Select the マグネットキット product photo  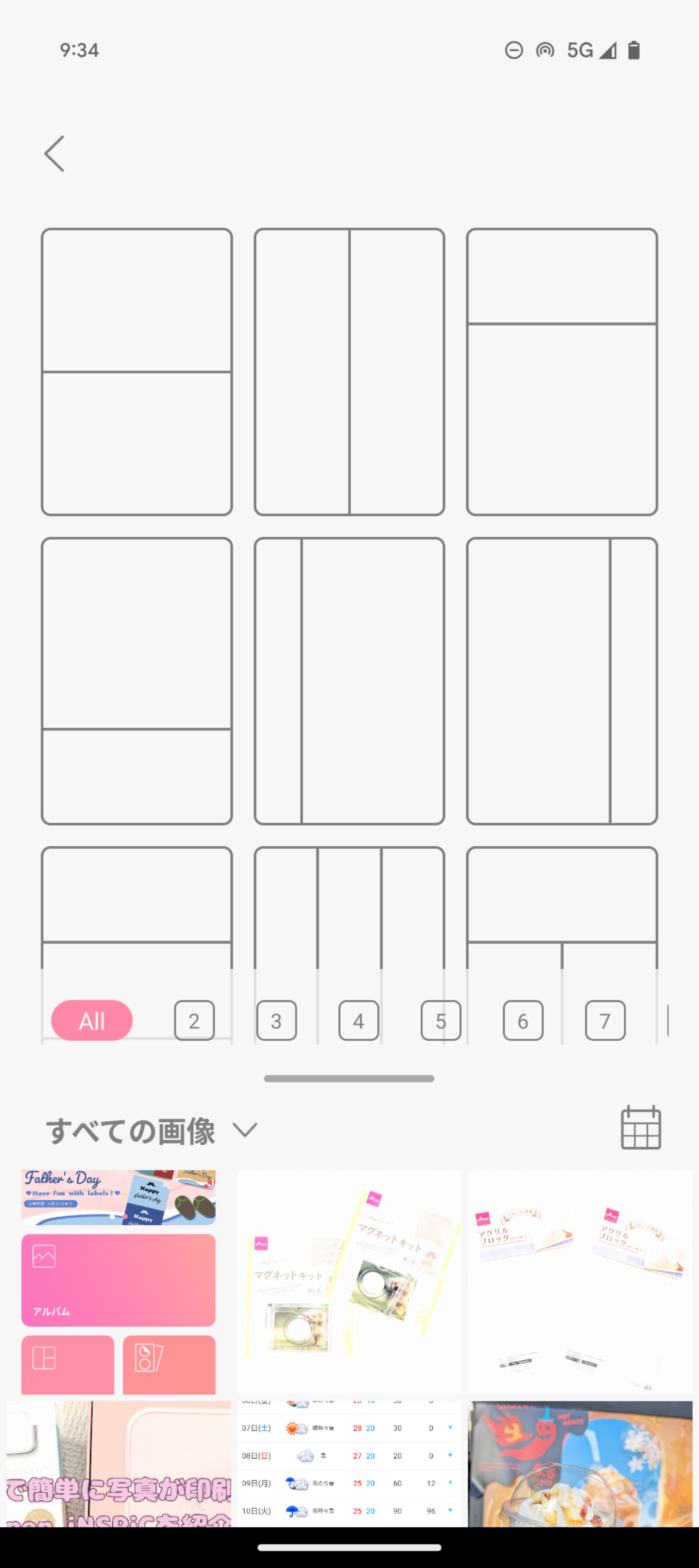349,1281
